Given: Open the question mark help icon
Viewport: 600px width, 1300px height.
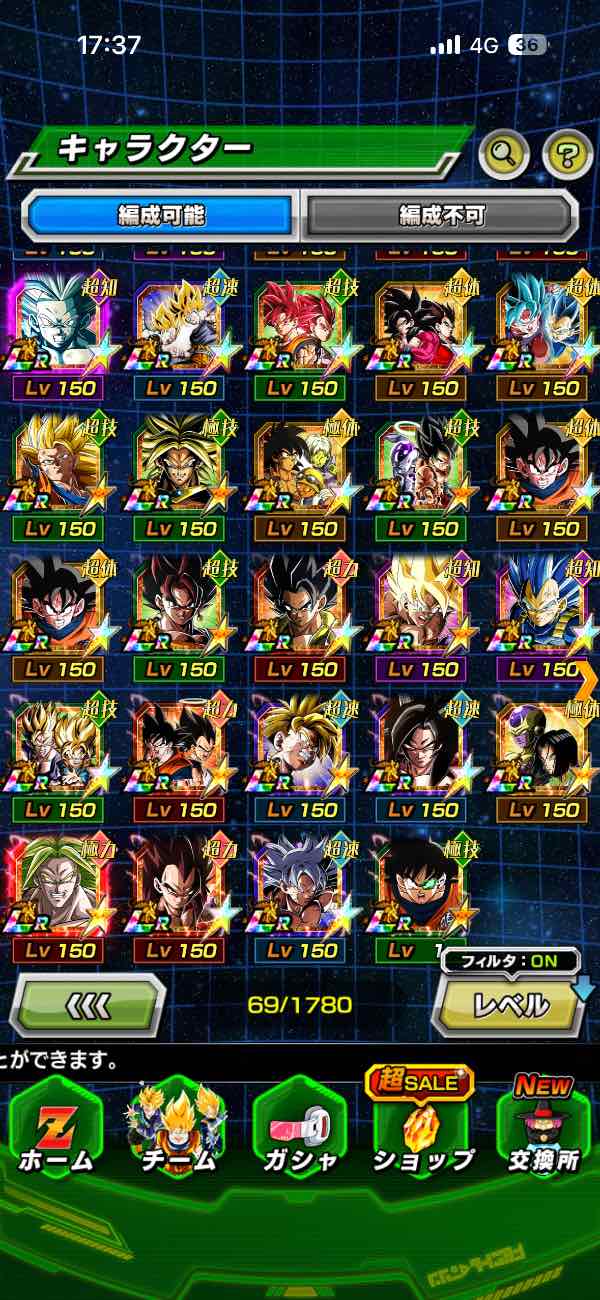Looking at the screenshot, I should [567, 154].
